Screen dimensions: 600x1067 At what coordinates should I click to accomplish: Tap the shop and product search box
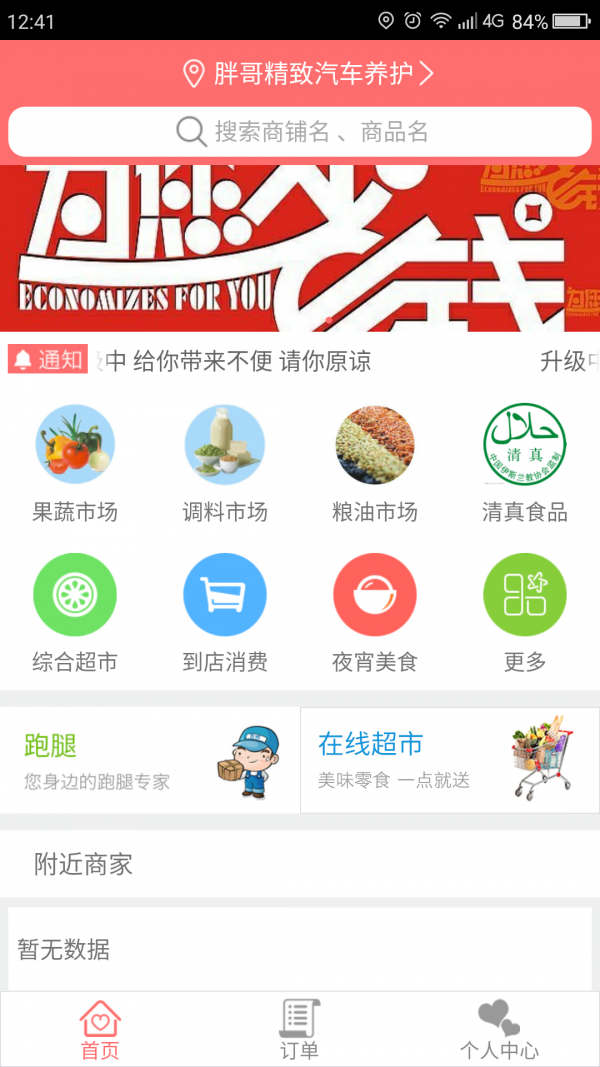click(x=300, y=131)
